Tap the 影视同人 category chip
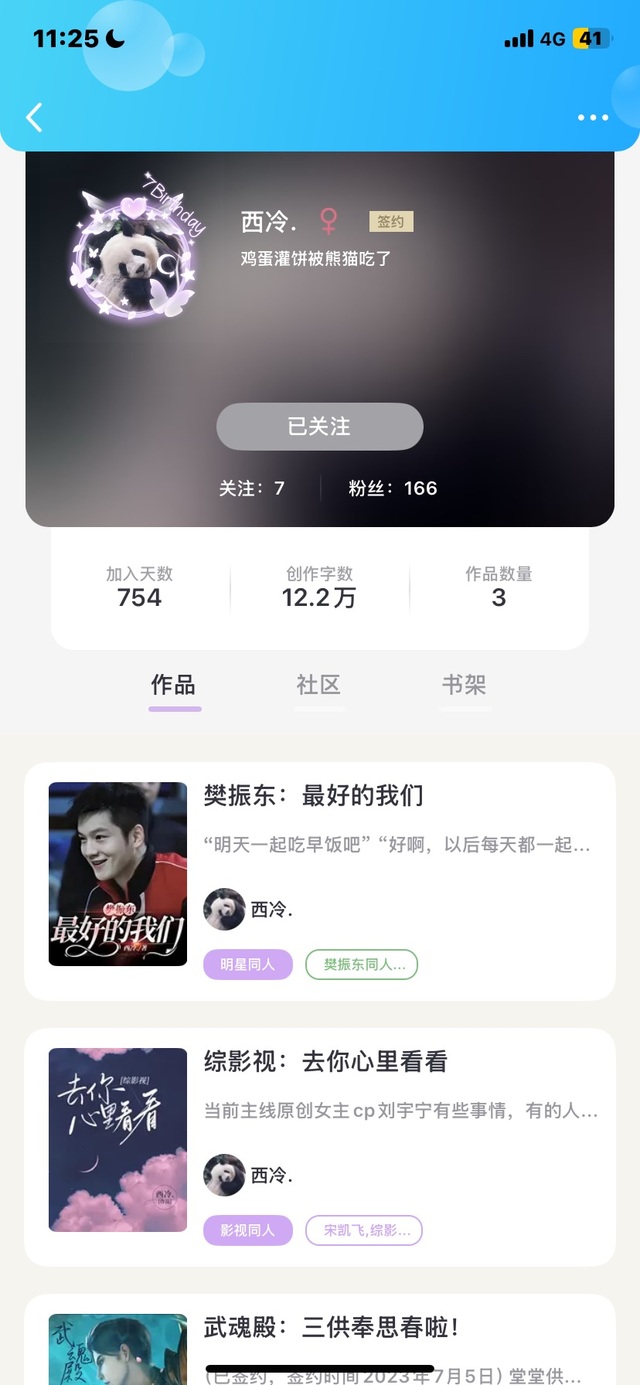Viewport: 640px width, 1385px height. (x=247, y=1230)
